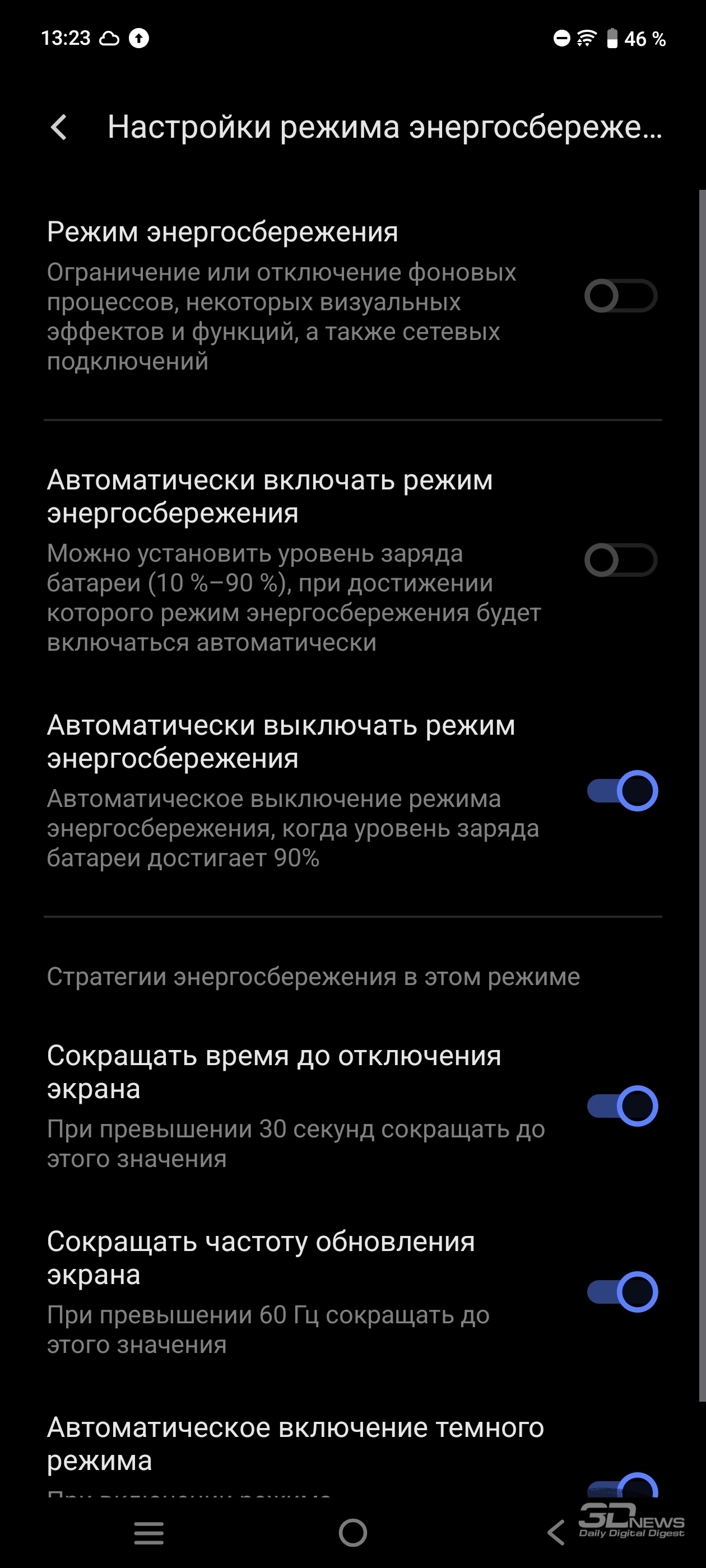Screen dimensions: 706x1568
Task: Enable the Режим энергосбережения switch
Action: point(621,296)
